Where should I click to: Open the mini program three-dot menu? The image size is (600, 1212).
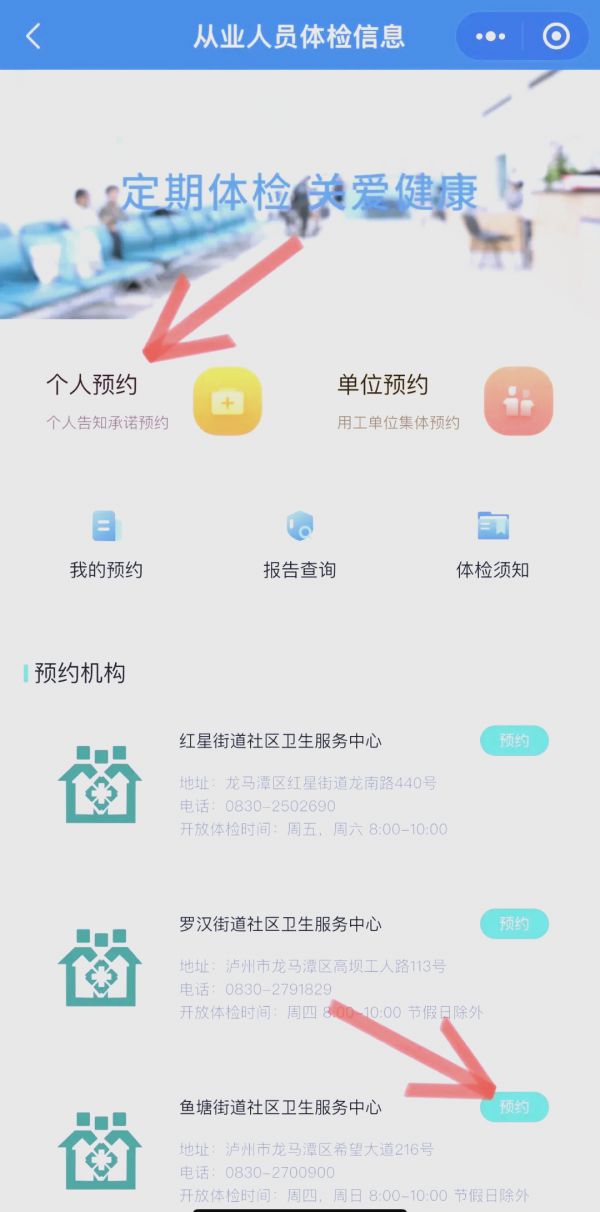tap(490, 37)
